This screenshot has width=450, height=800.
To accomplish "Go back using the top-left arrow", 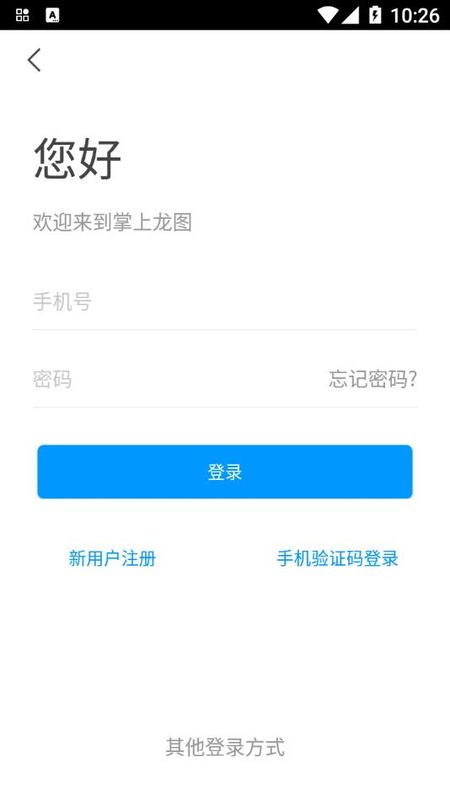I will click(34, 60).
